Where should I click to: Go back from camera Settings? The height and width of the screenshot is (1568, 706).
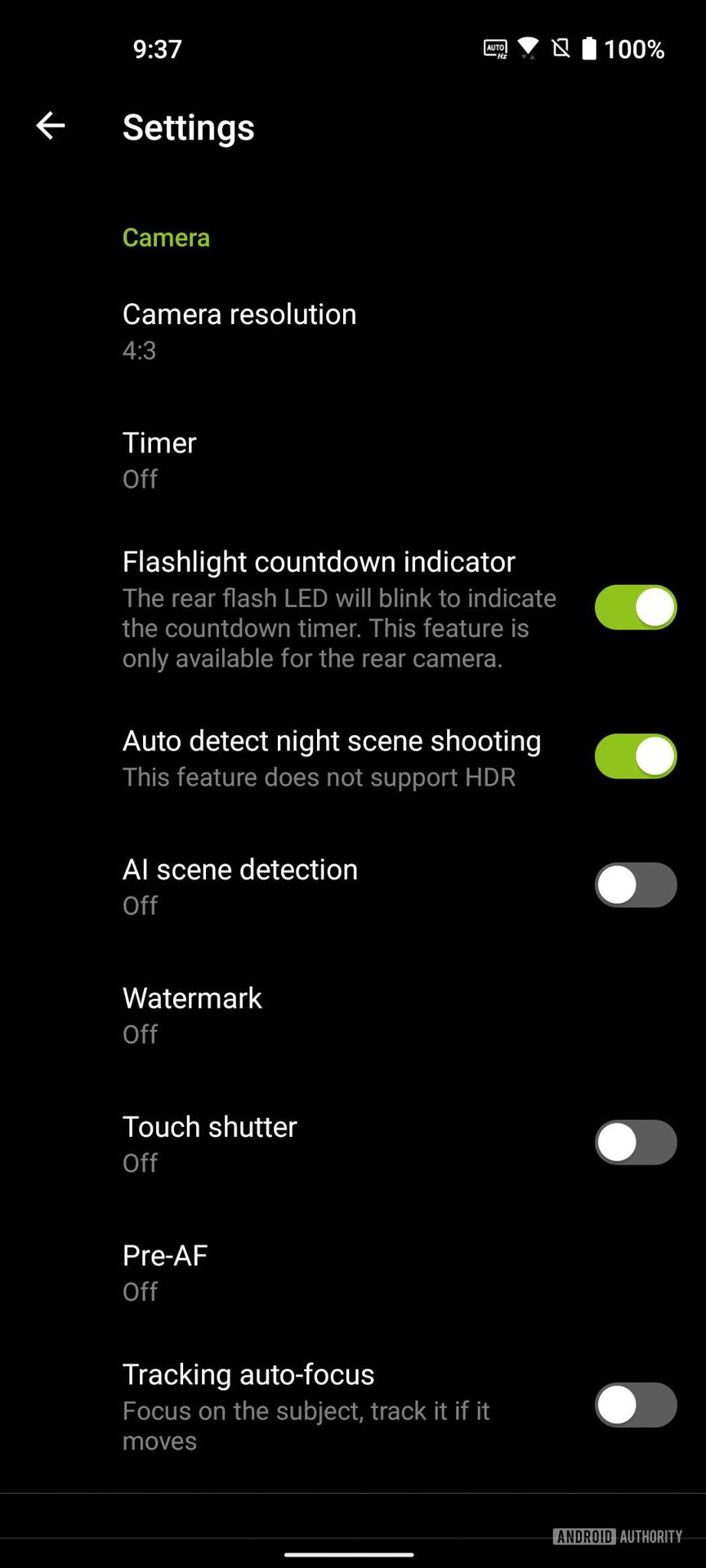[x=51, y=126]
